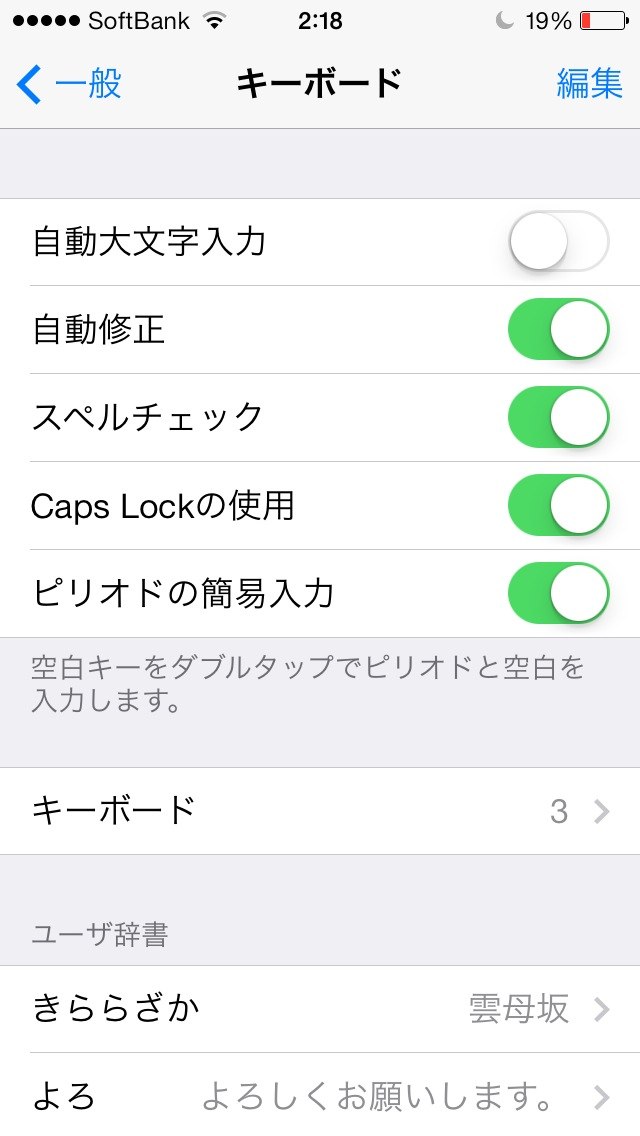Select the よろ shortcut entry

[320, 1097]
